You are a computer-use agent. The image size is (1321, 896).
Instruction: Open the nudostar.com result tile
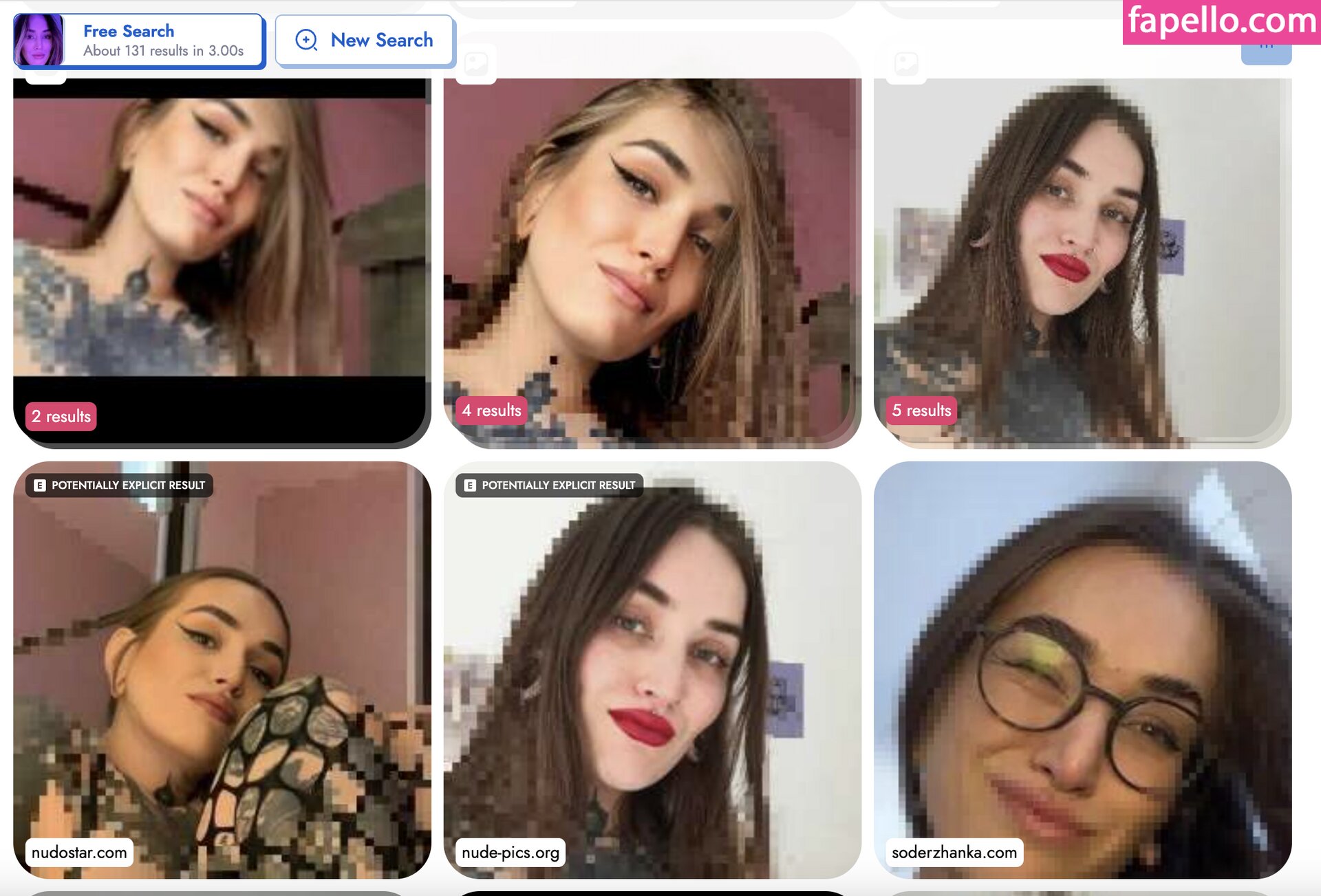(222, 669)
